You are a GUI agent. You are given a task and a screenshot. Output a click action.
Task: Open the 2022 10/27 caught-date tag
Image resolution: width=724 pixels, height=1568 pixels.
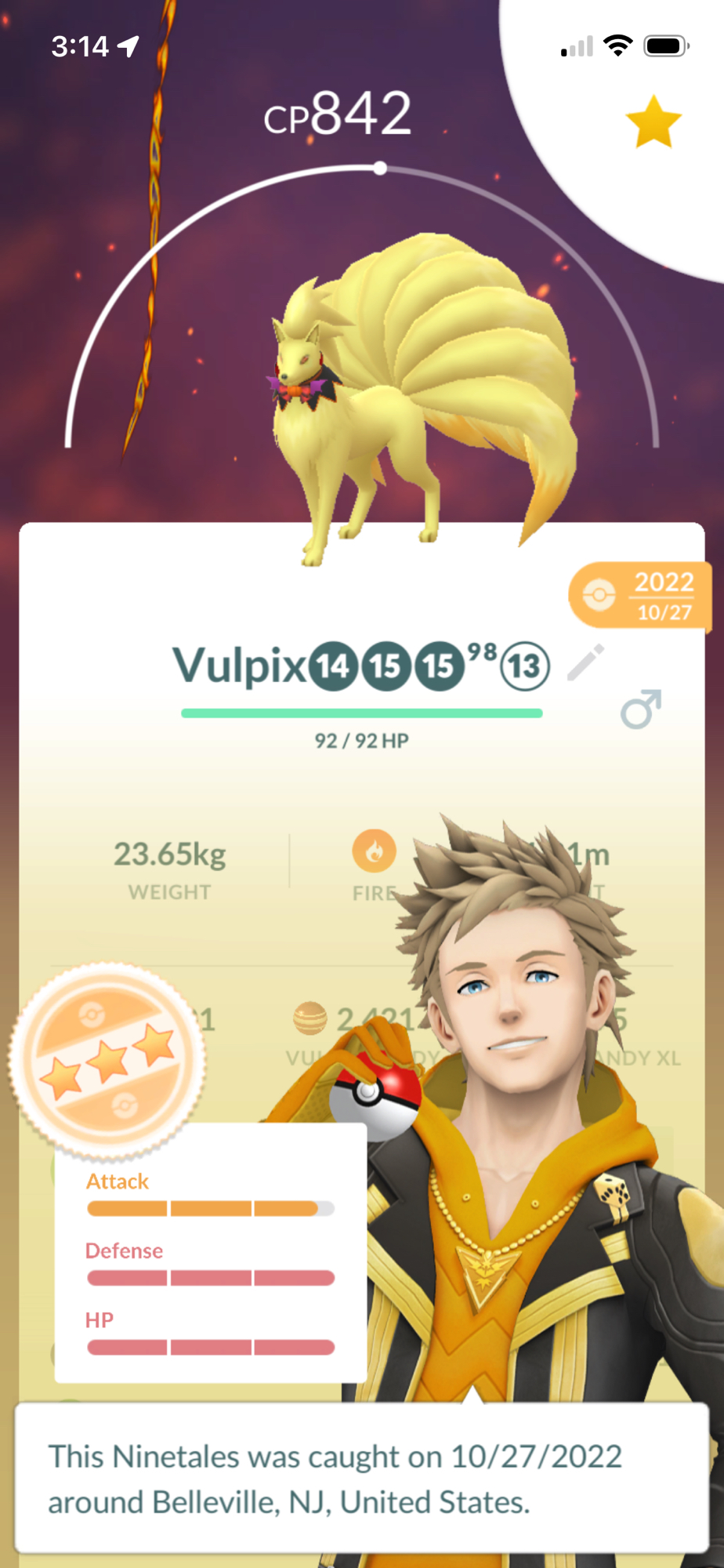641,595
